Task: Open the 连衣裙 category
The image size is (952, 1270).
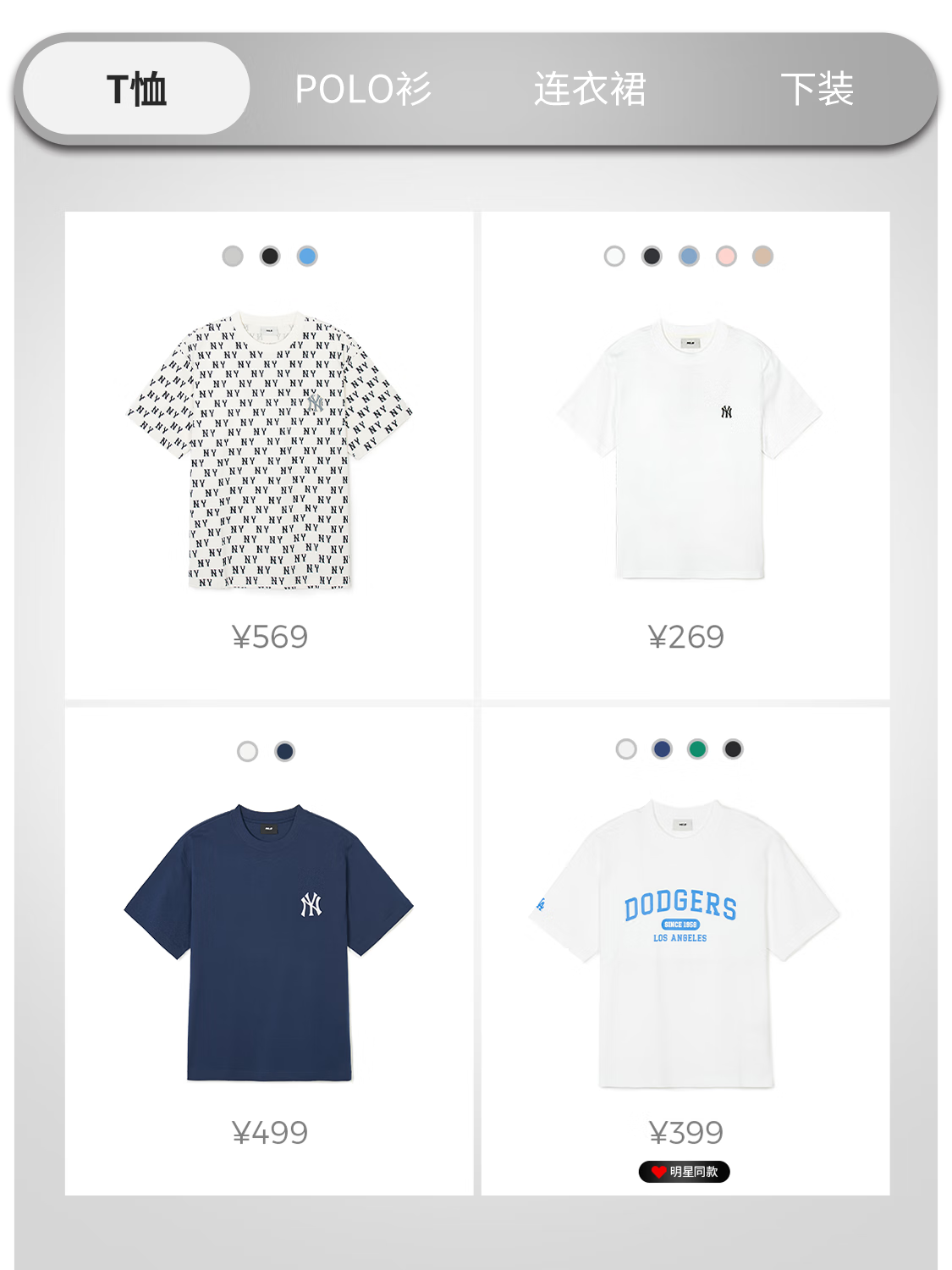Action: pos(592,89)
